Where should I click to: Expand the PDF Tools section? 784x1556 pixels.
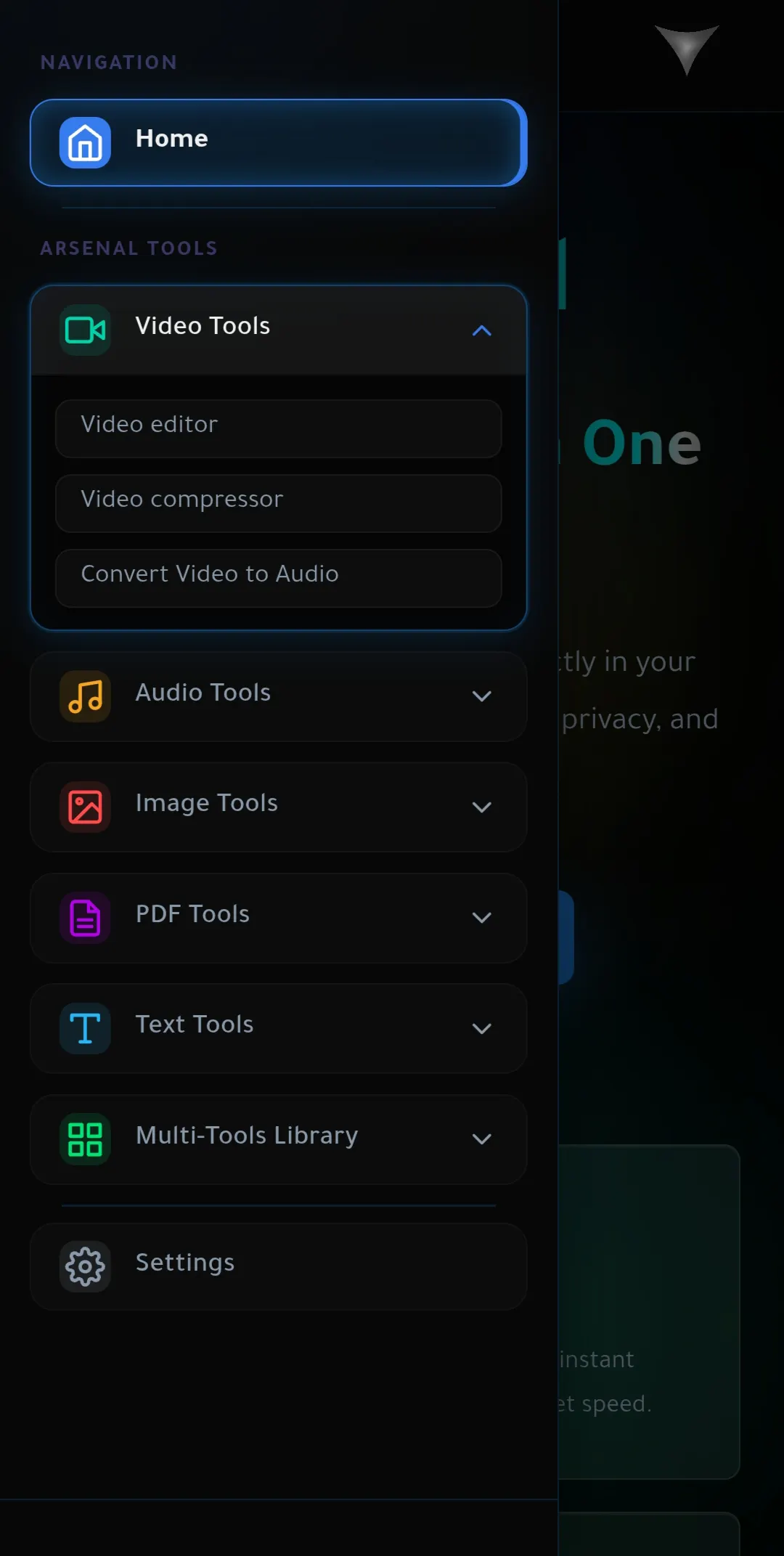[278, 918]
